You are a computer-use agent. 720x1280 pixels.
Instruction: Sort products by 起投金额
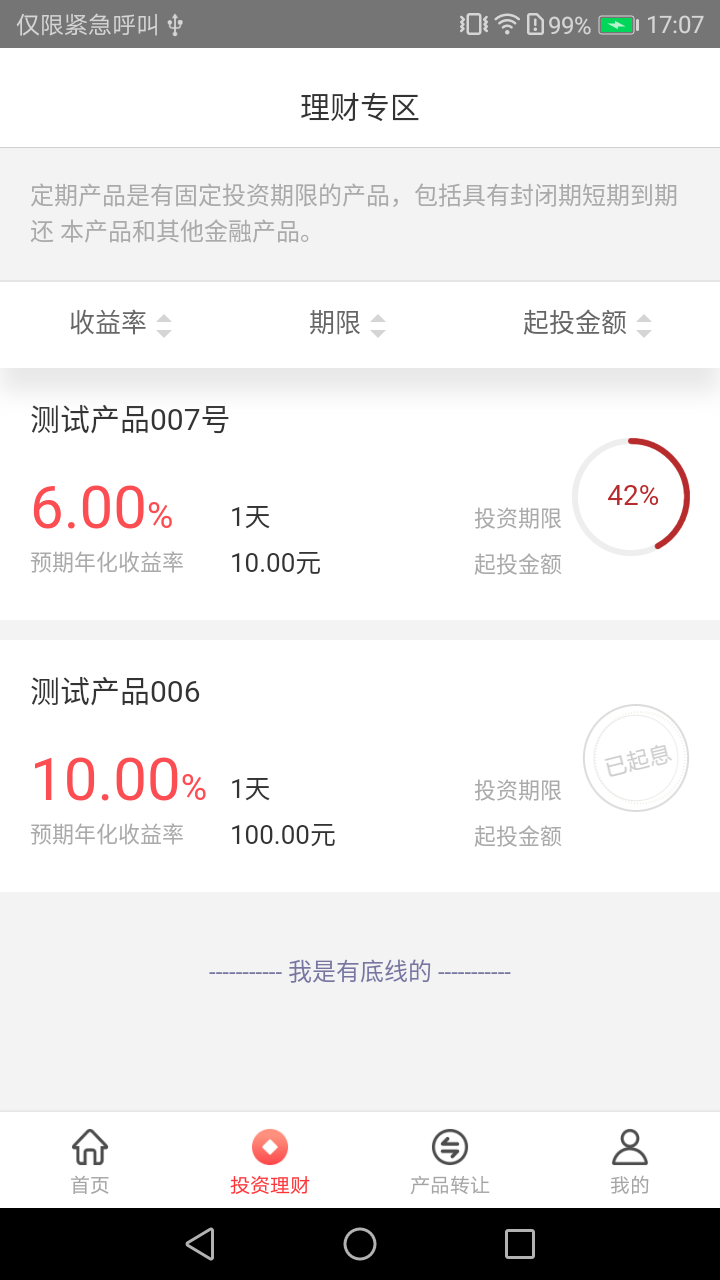[587, 323]
